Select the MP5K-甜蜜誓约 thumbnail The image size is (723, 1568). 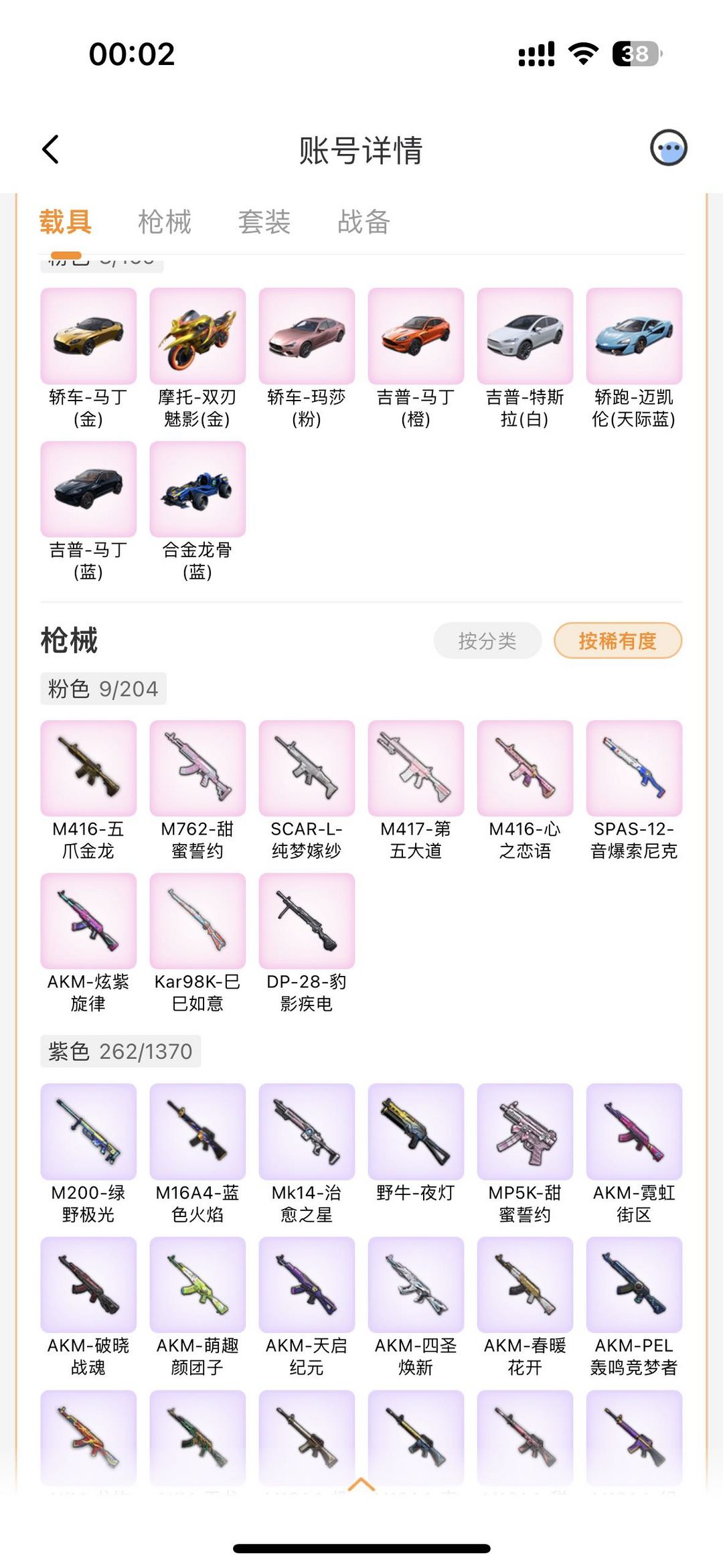(x=525, y=1131)
